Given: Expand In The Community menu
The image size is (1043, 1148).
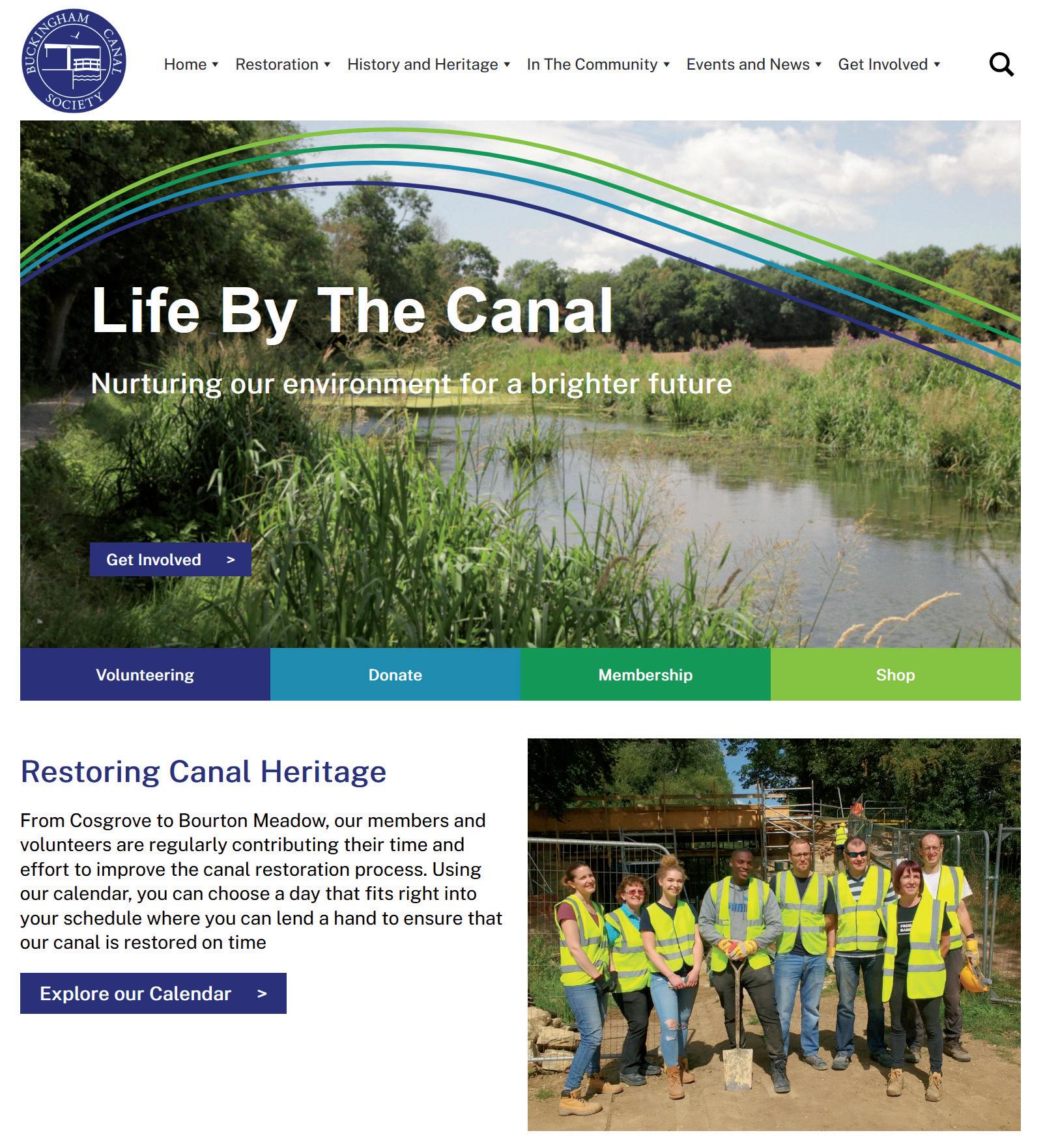Looking at the screenshot, I should pyautogui.click(x=598, y=64).
